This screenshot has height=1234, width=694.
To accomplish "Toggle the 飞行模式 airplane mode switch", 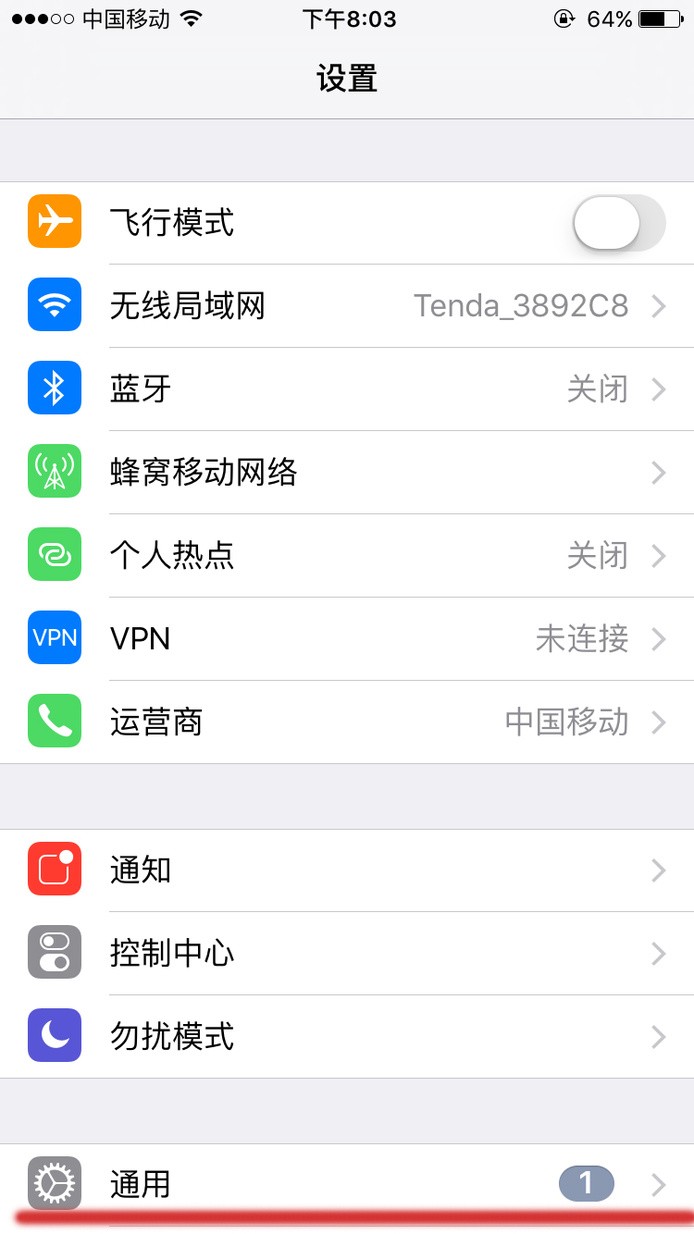I will coord(618,223).
